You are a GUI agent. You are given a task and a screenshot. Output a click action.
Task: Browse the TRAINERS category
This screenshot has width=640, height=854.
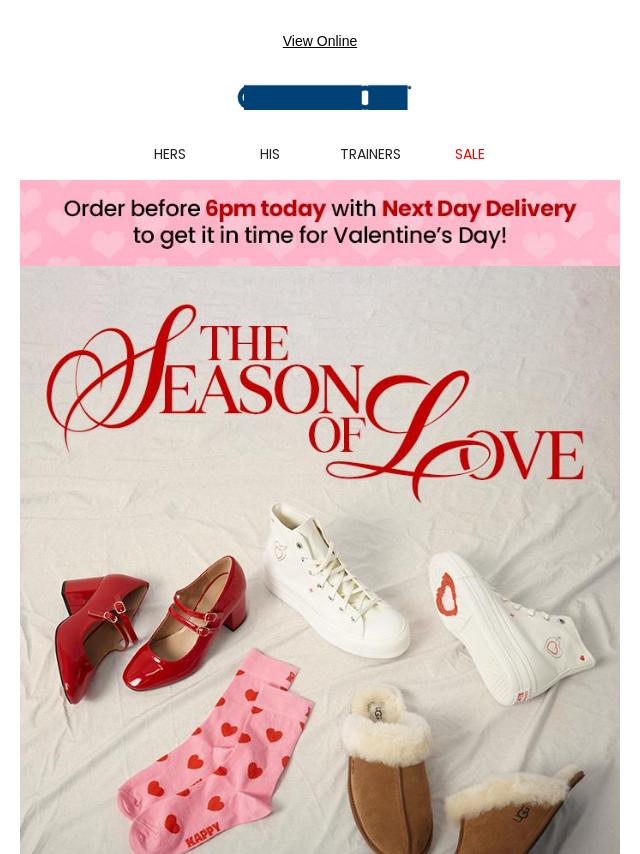(x=370, y=154)
